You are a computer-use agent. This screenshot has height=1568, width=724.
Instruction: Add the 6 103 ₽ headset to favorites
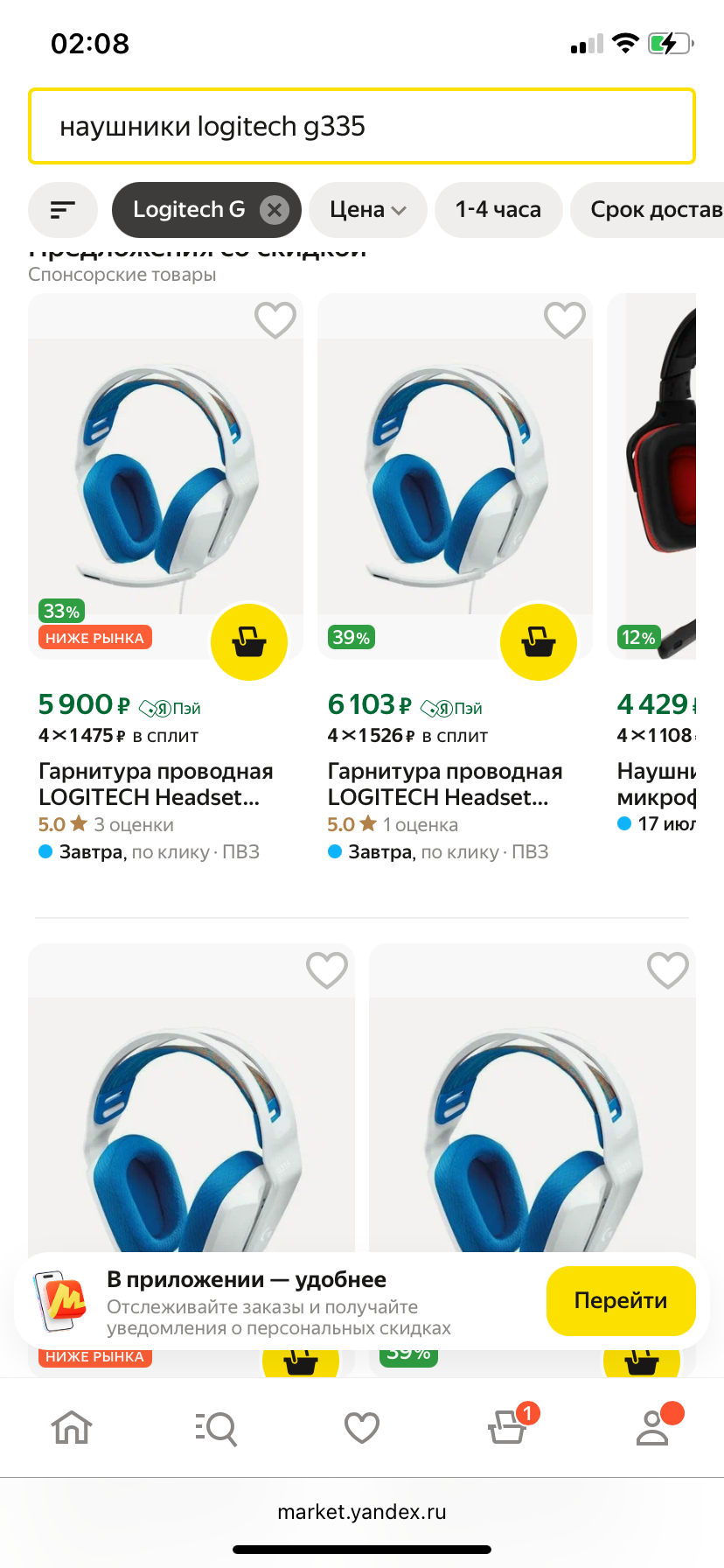coord(564,319)
